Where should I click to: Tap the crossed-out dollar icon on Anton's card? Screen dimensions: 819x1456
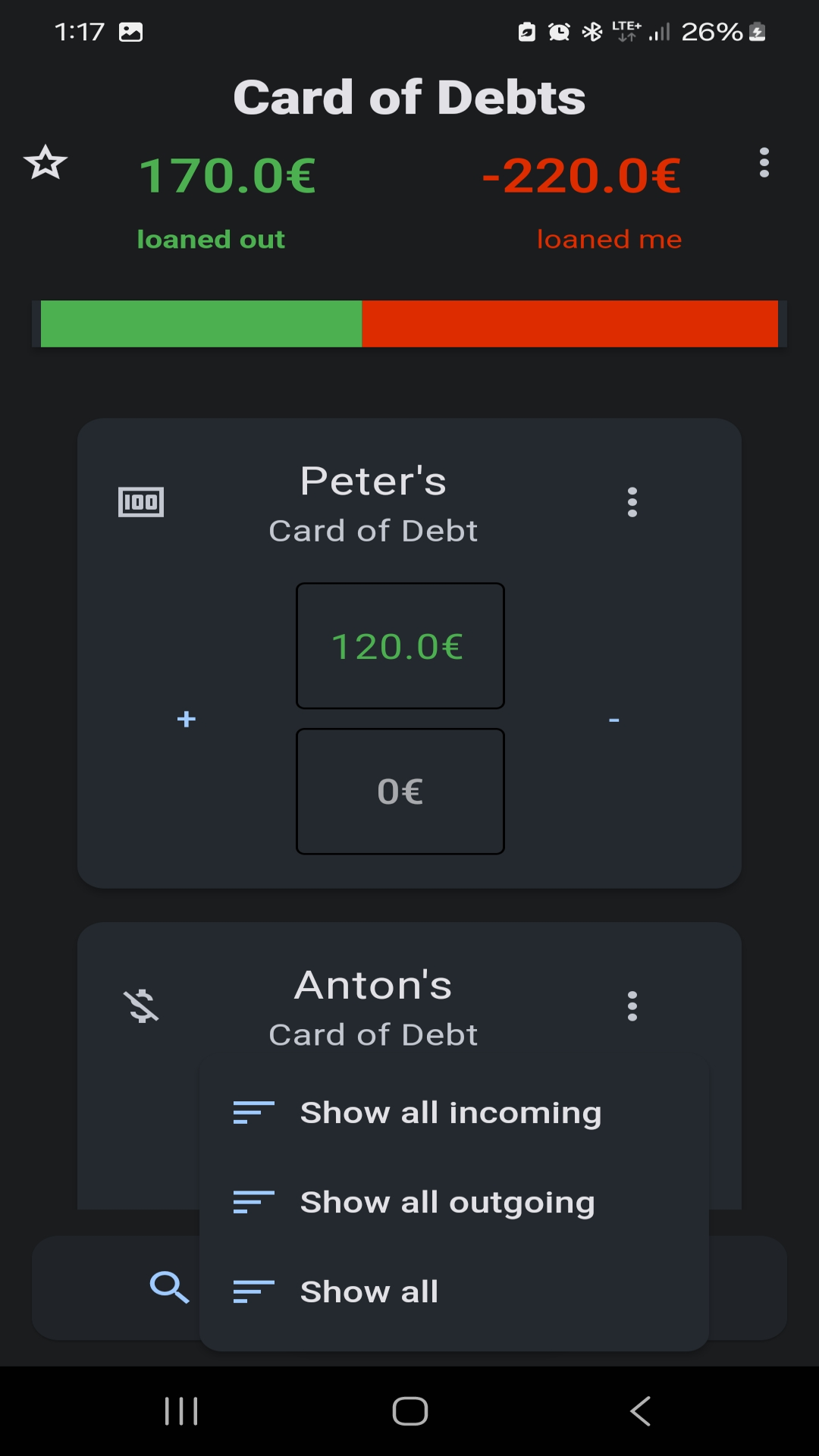(142, 1006)
